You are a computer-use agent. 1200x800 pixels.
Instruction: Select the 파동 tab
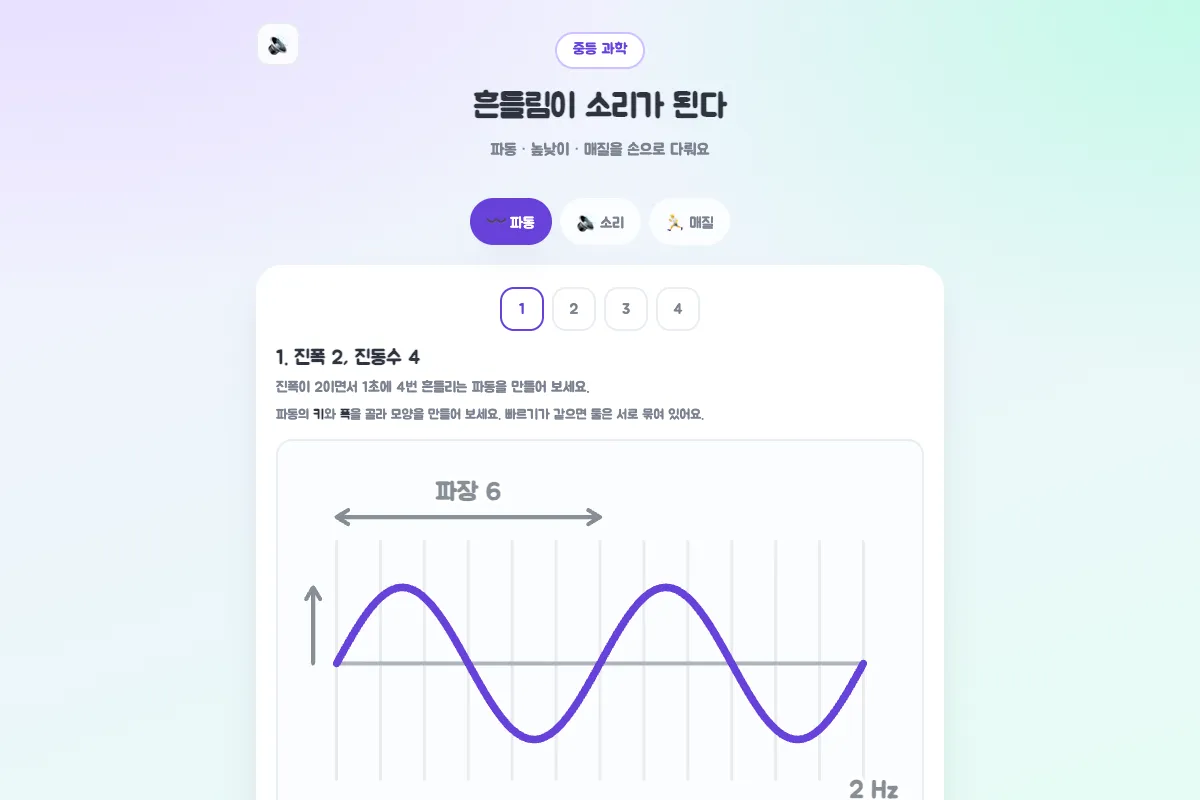pyautogui.click(x=511, y=222)
